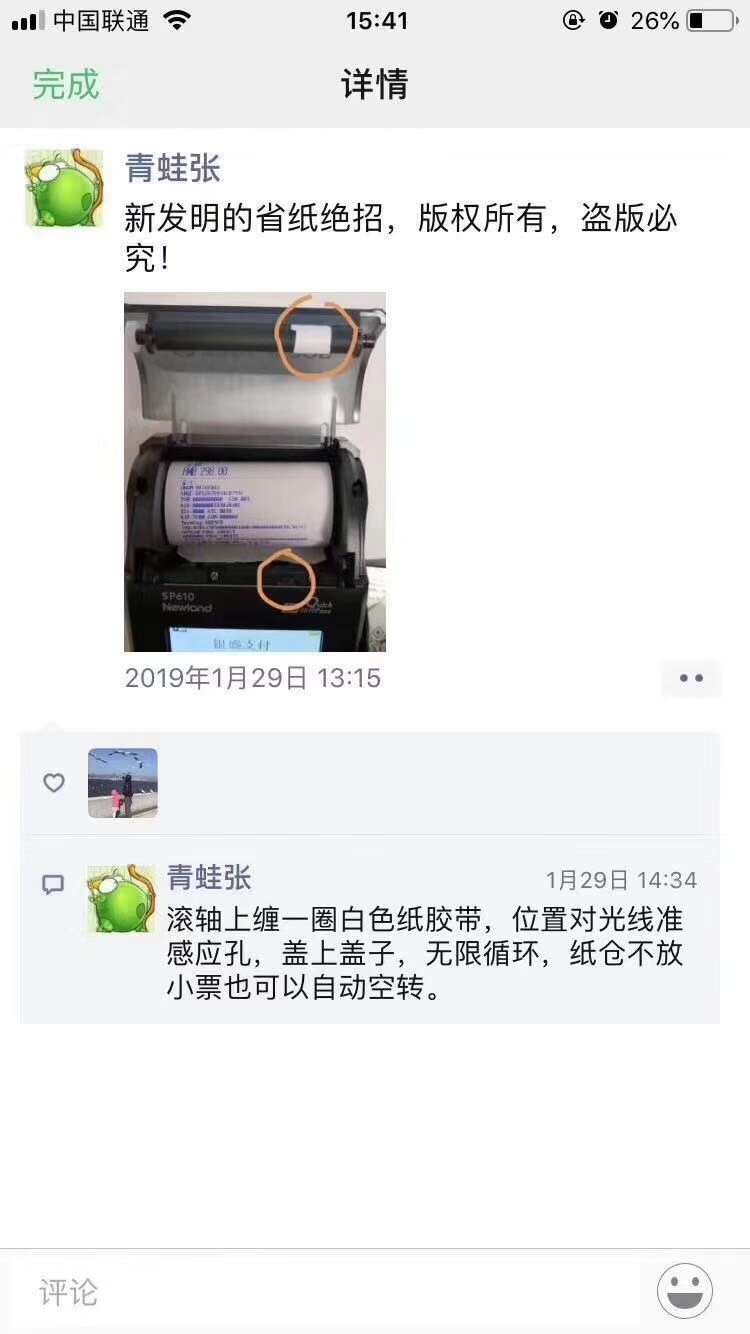This screenshot has height=1334, width=750.
Task: Open 青蛙张's profile from the post avatar
Action: coord(64,188)
